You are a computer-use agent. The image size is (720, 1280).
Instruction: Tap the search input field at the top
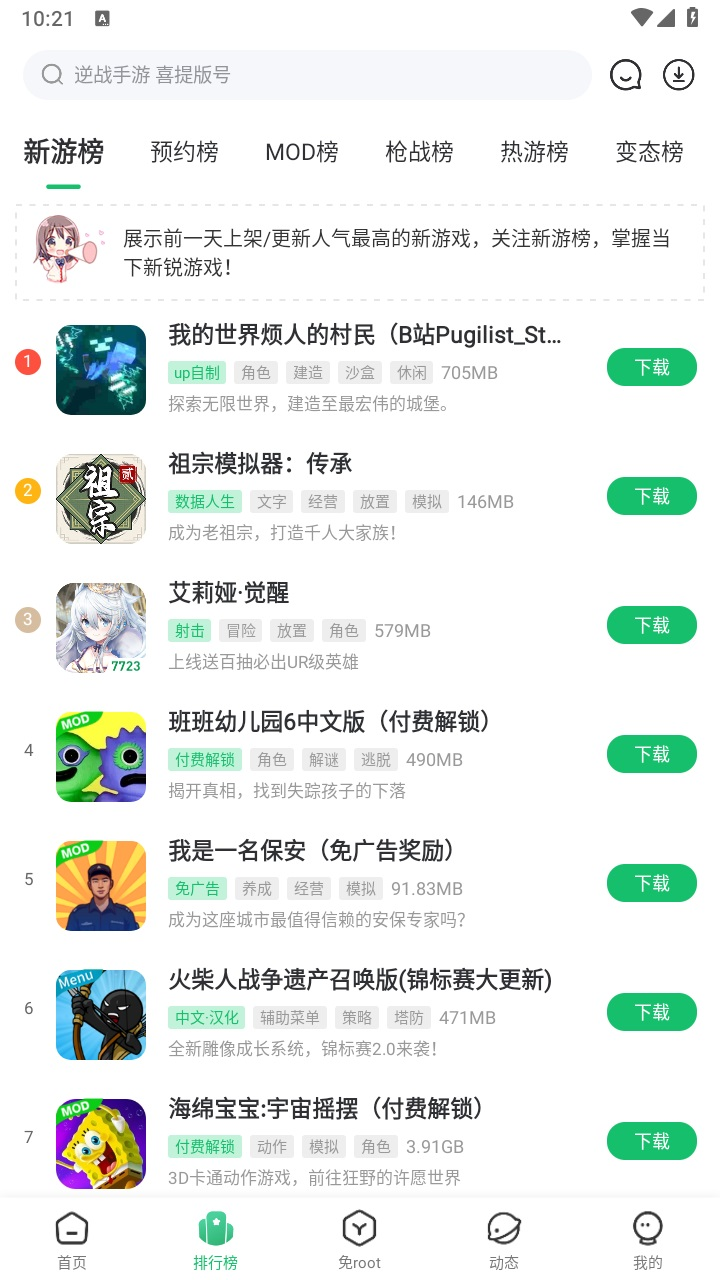[300, 74]
